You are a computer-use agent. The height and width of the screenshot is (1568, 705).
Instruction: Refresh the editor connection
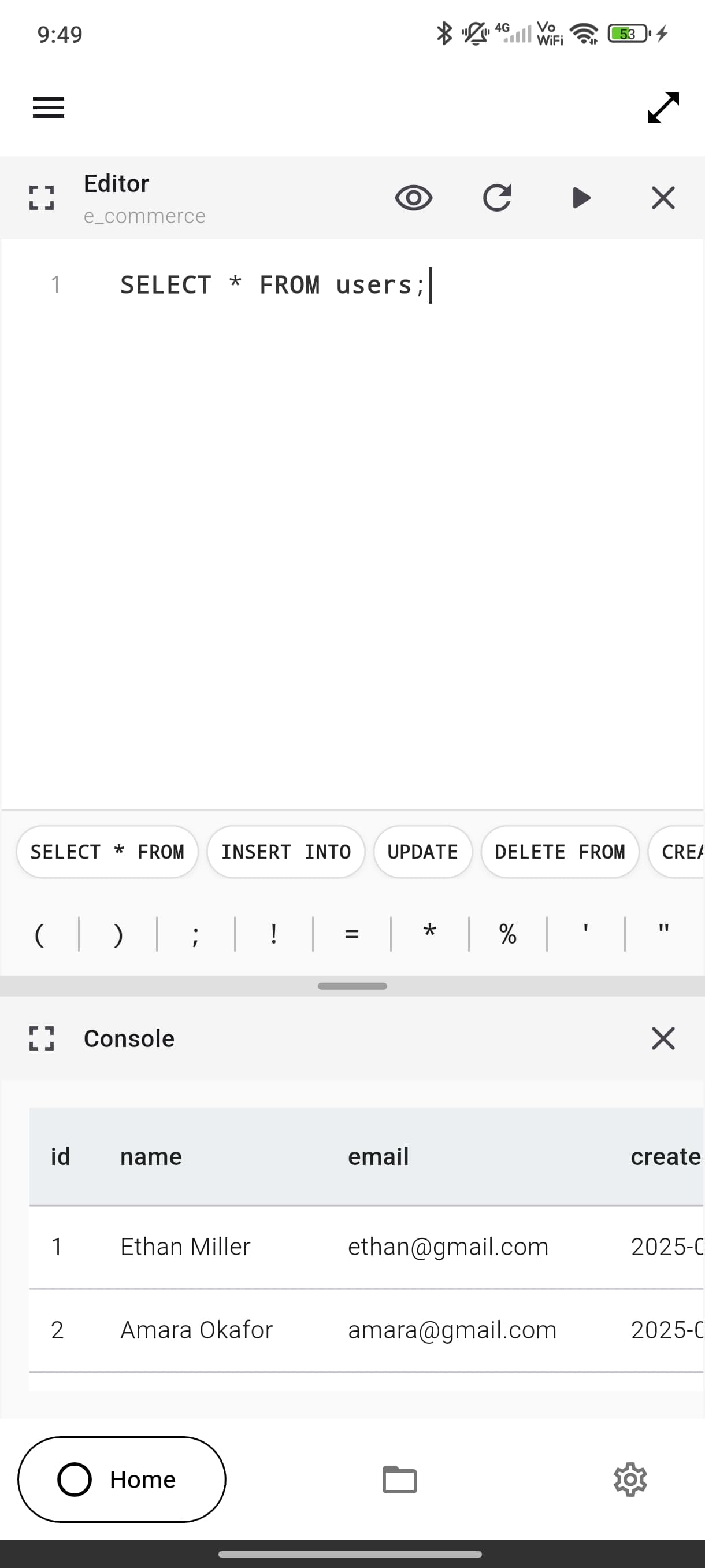point(497,197)
